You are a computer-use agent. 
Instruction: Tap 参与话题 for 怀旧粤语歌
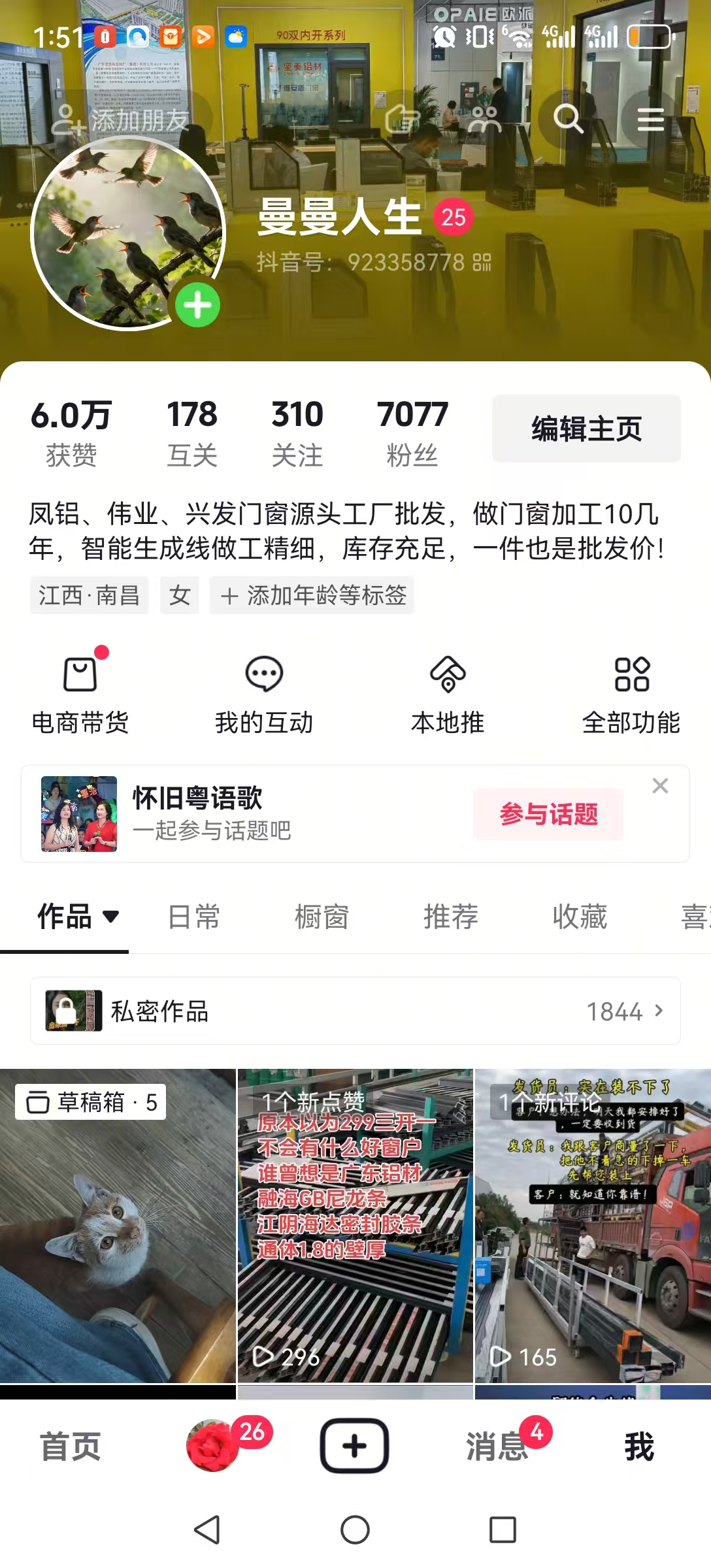coord(548,814)
